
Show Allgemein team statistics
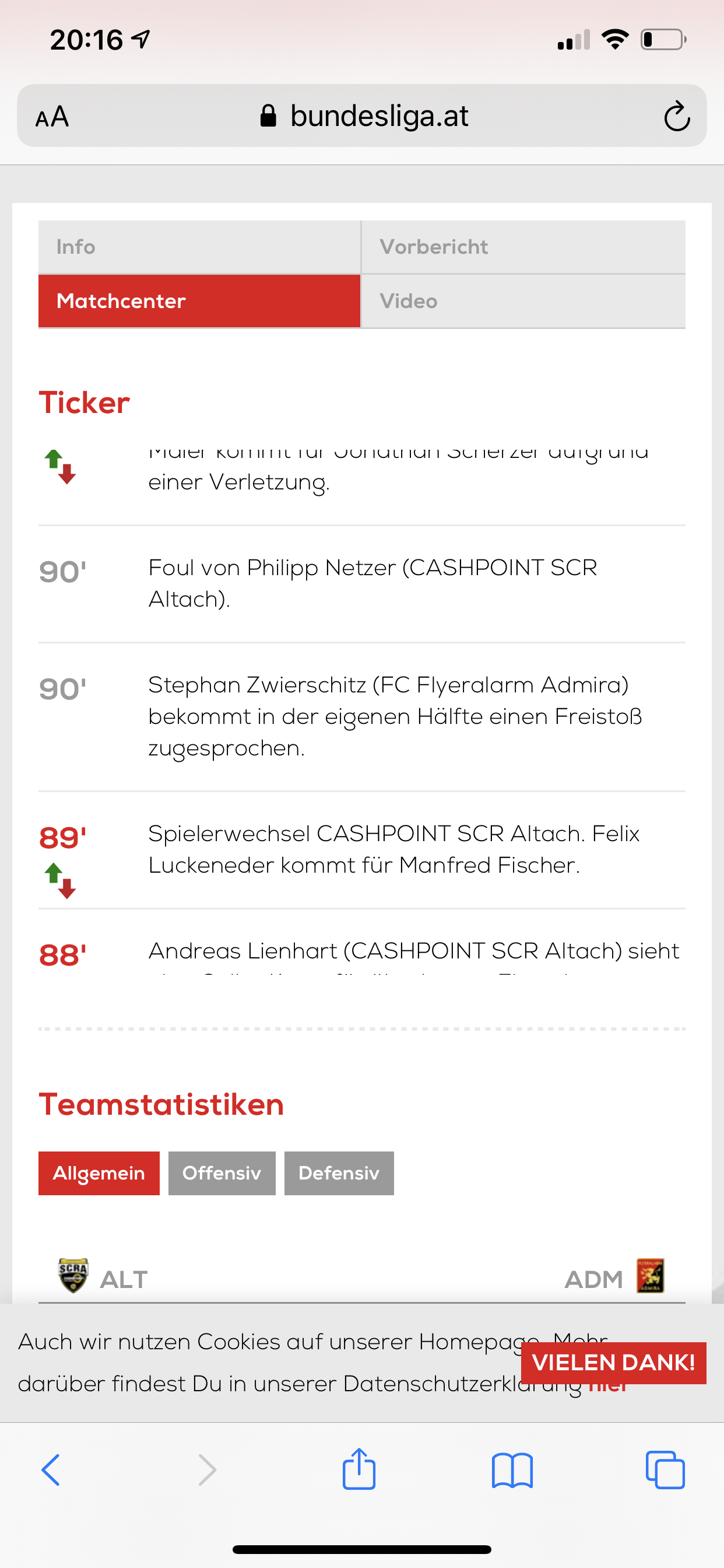[x=99, y=1174]
